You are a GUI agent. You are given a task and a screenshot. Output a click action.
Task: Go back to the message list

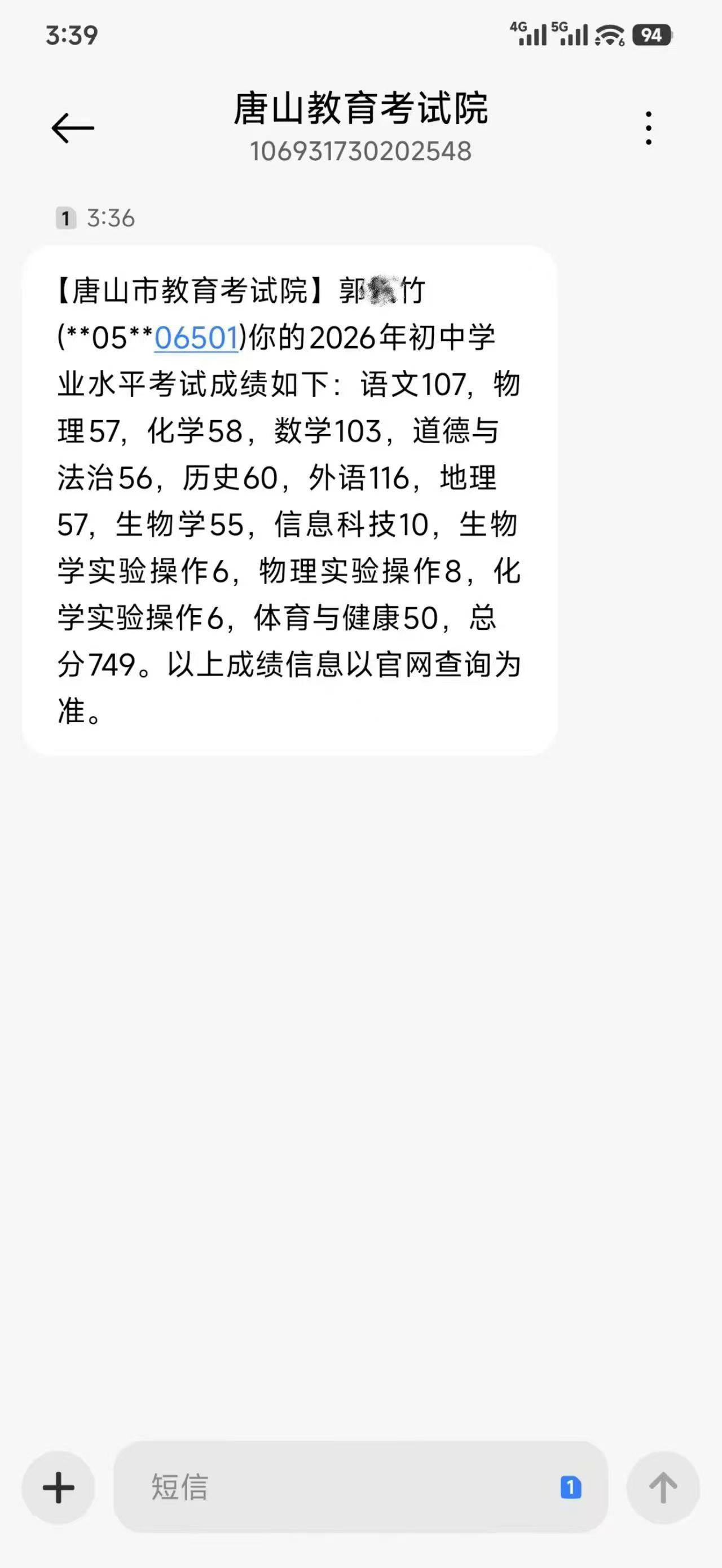point(73,129)
